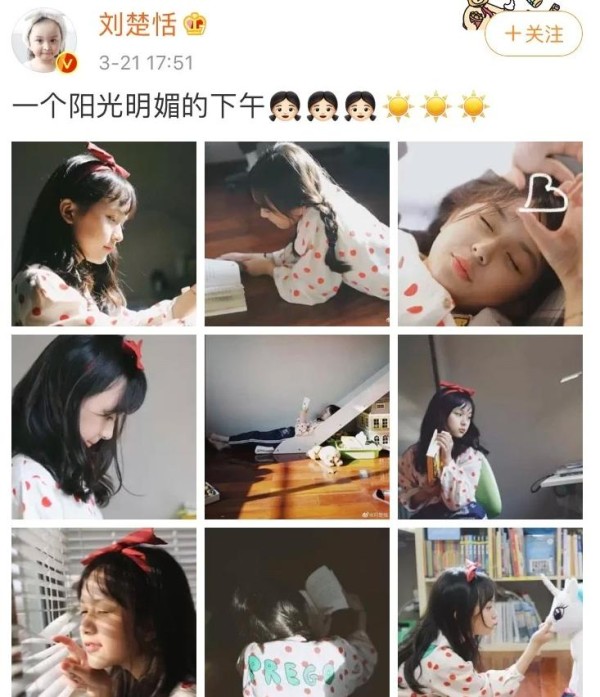The image size is (600, 697).
Task: View the photo with the green chair
Action: (x=490, y=427)
